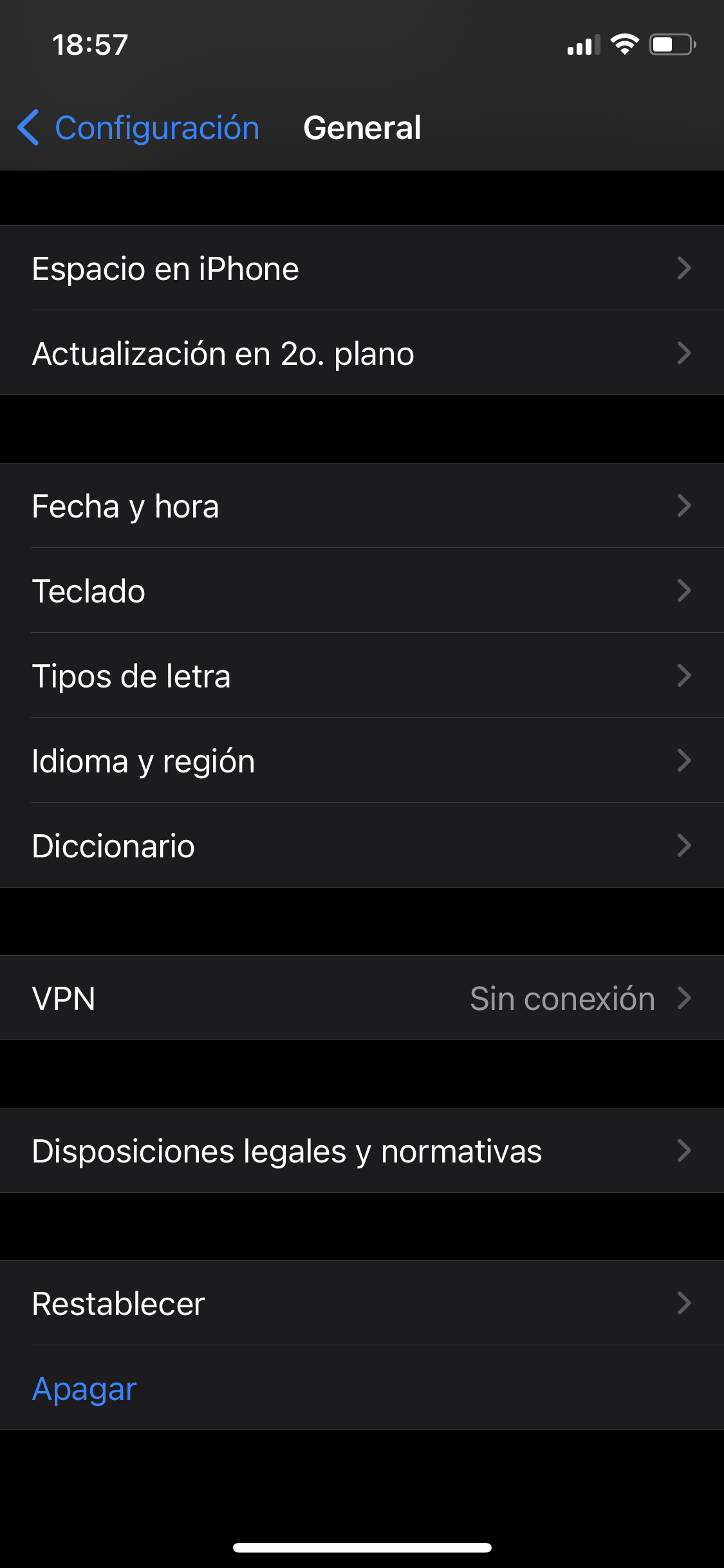This screenshot has width=724, height=1568.
Task: Open Espacio en iPhone
Action: [362, 268]
